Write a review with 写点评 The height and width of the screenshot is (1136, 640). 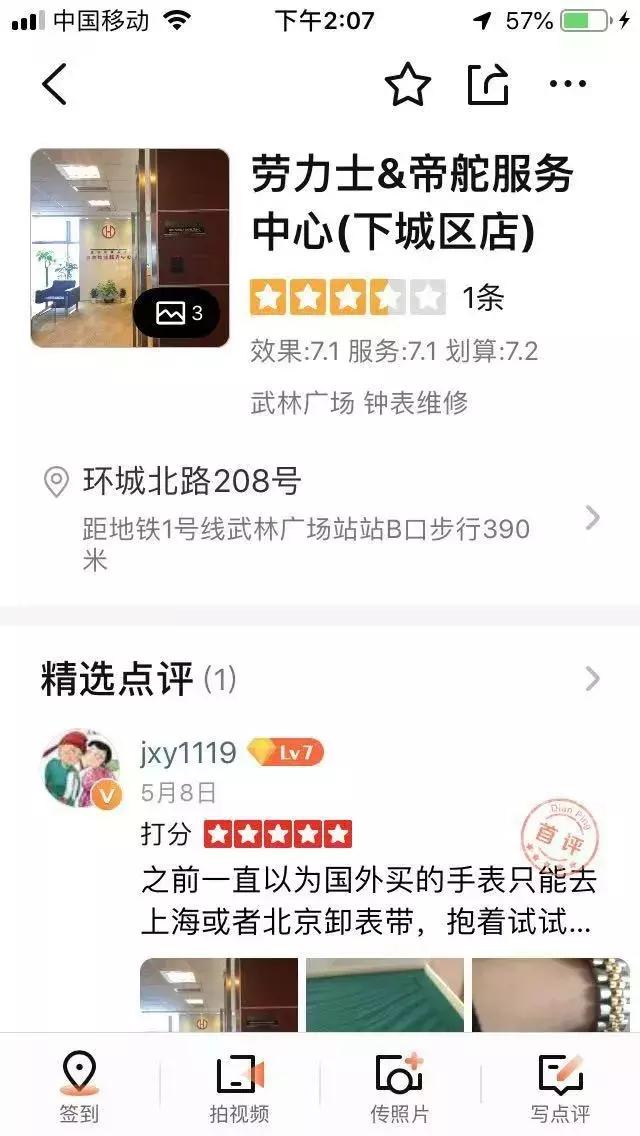pos(560,1086)
